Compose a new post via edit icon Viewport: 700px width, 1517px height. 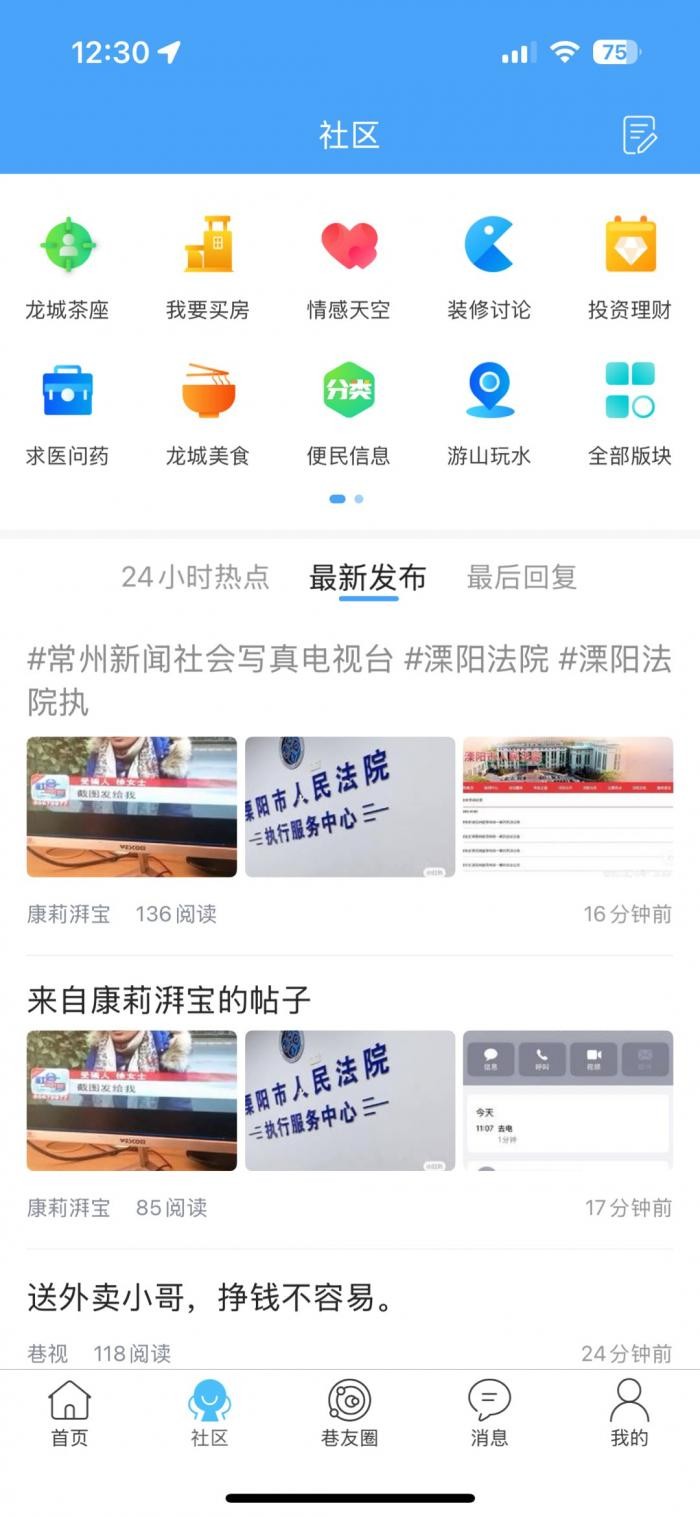[639, 135]
